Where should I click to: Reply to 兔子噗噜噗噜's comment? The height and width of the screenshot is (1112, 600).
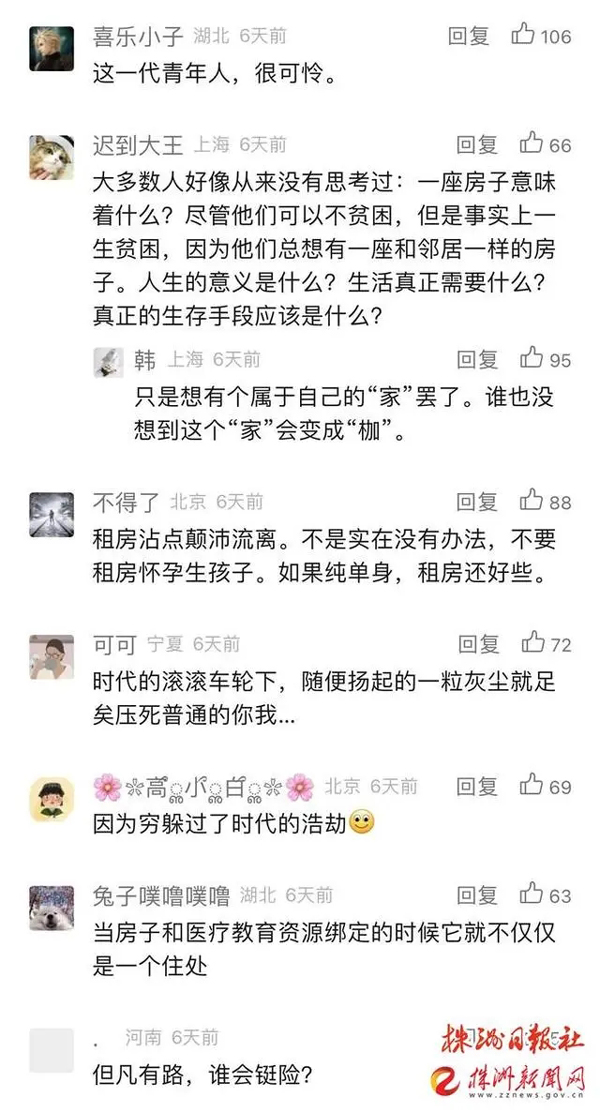pyautogui.click(x=477, y=895)
